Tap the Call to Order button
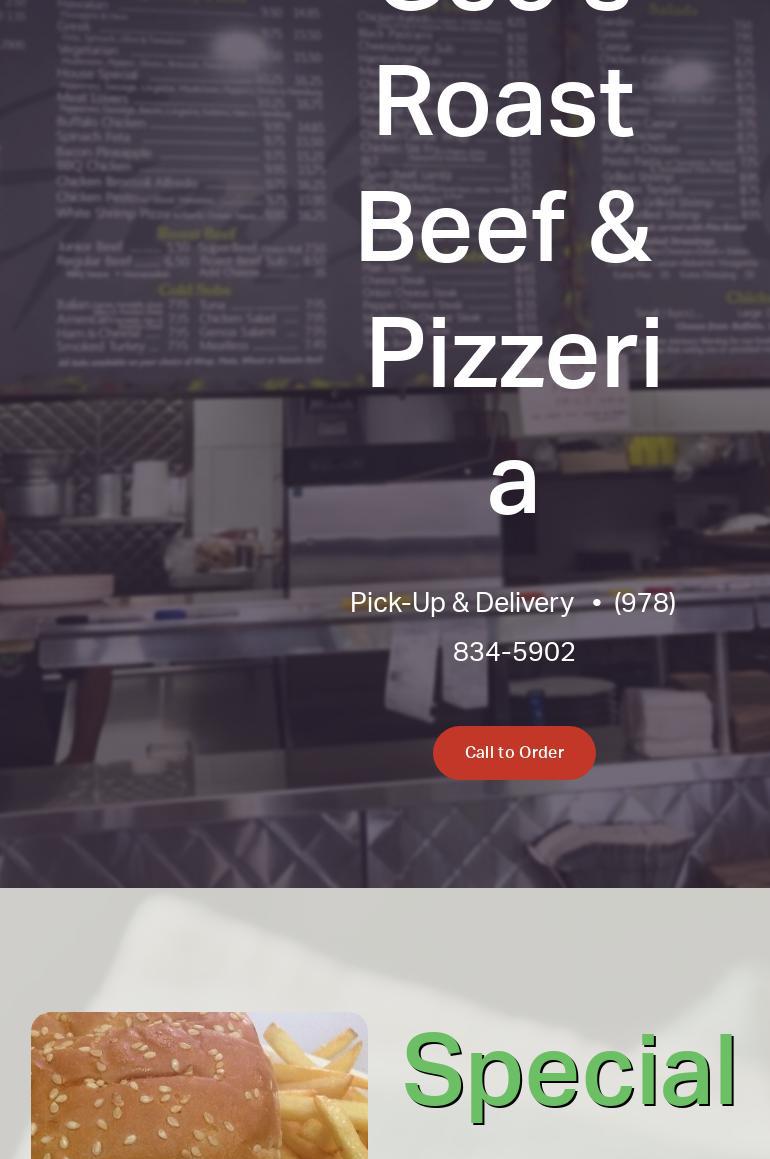The image size is (770, 1159). 514,753
